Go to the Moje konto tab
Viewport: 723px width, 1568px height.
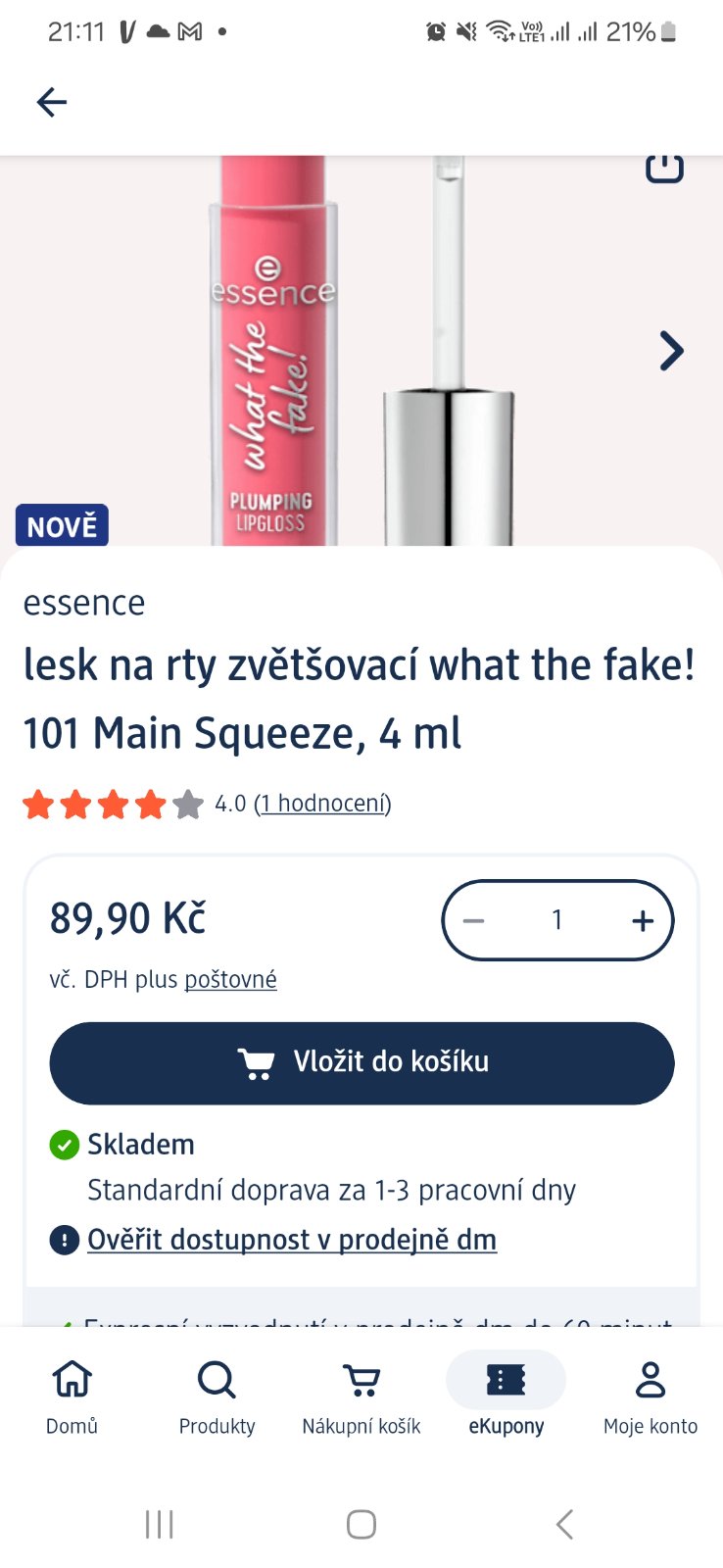651,1396
